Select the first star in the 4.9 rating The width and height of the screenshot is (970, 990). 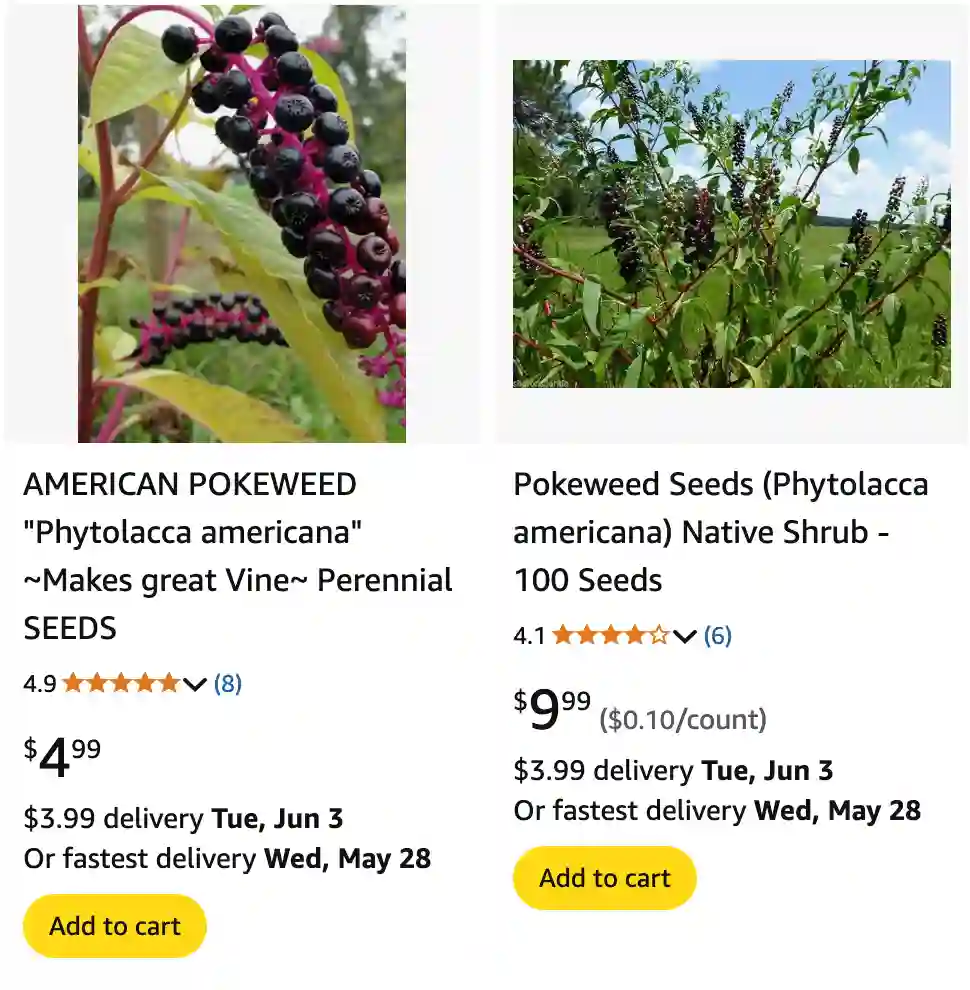point(72,682)
